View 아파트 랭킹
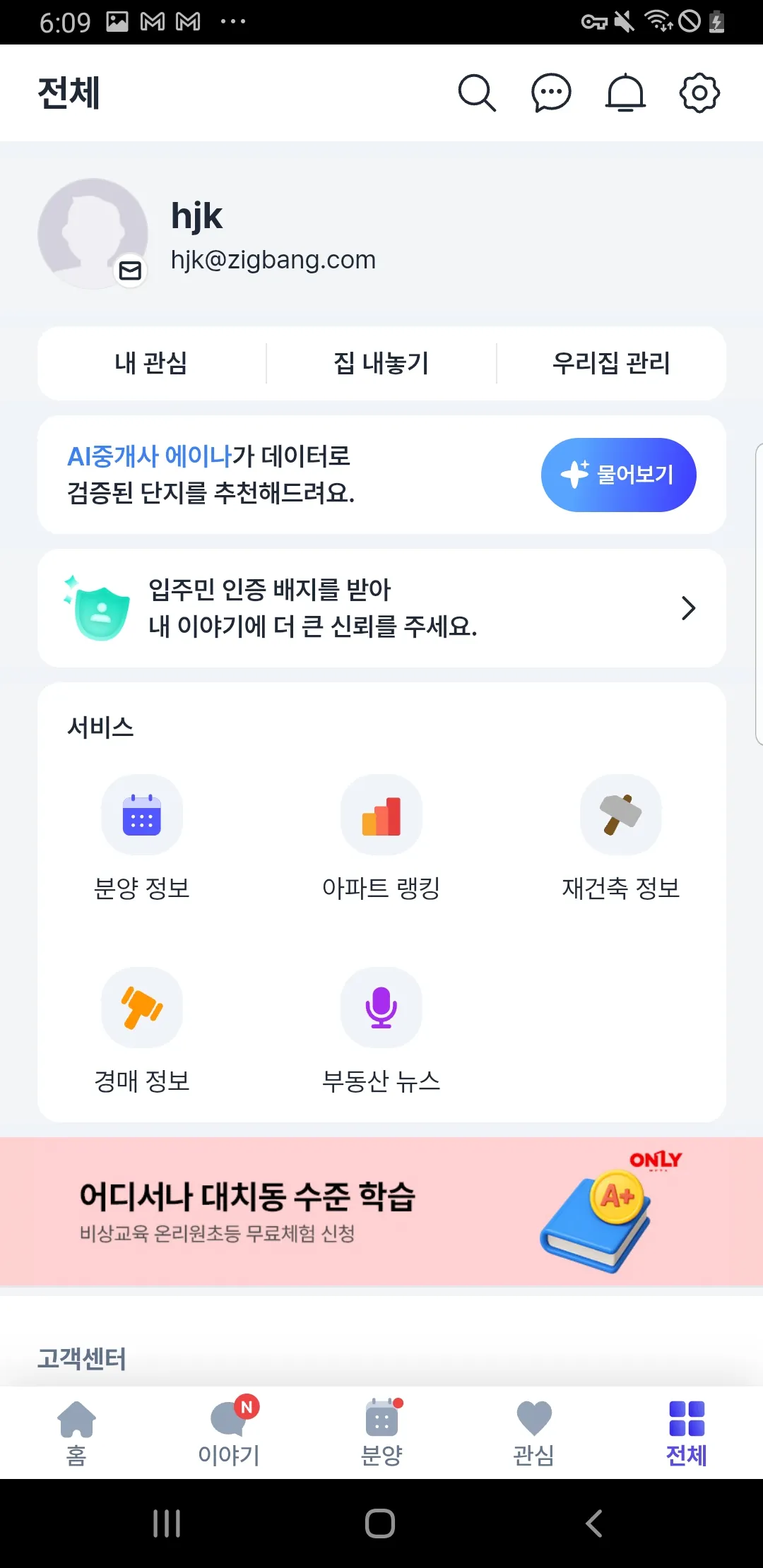 [381, 837]
